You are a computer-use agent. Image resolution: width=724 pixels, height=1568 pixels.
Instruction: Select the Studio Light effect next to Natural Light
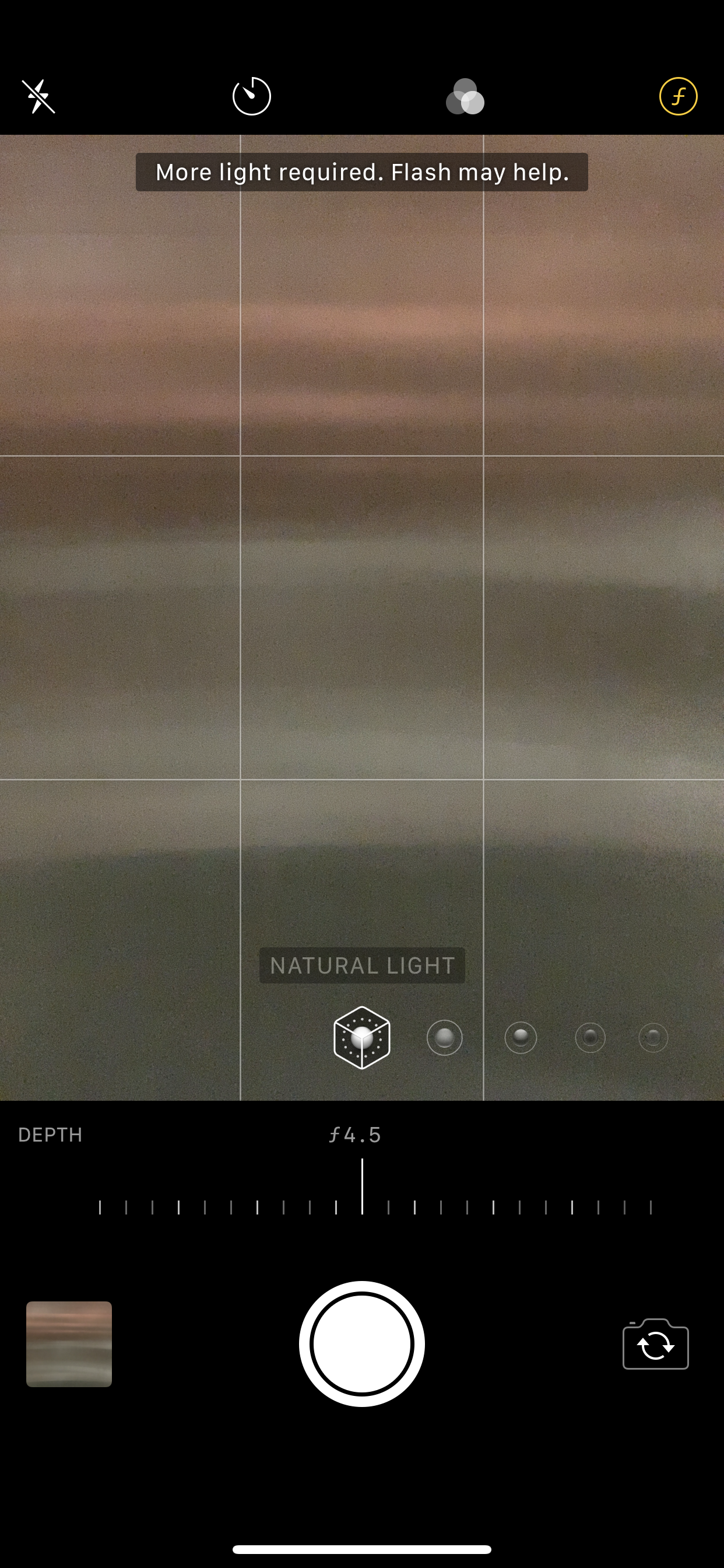coord(444,1037)
